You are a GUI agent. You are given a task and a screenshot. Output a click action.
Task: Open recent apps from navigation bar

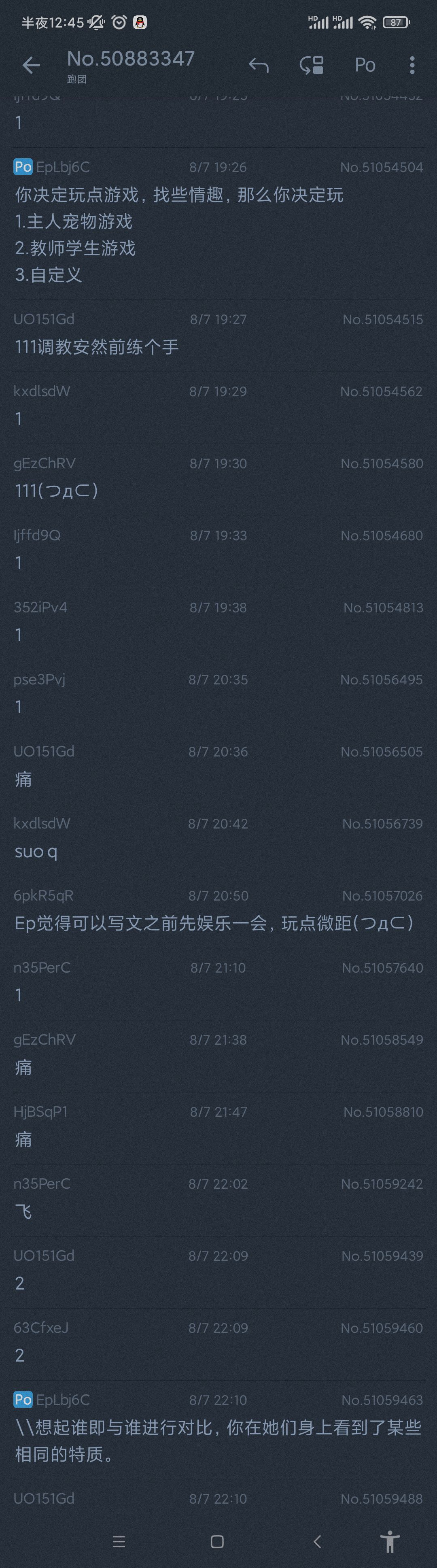(x=119, y=1541)
